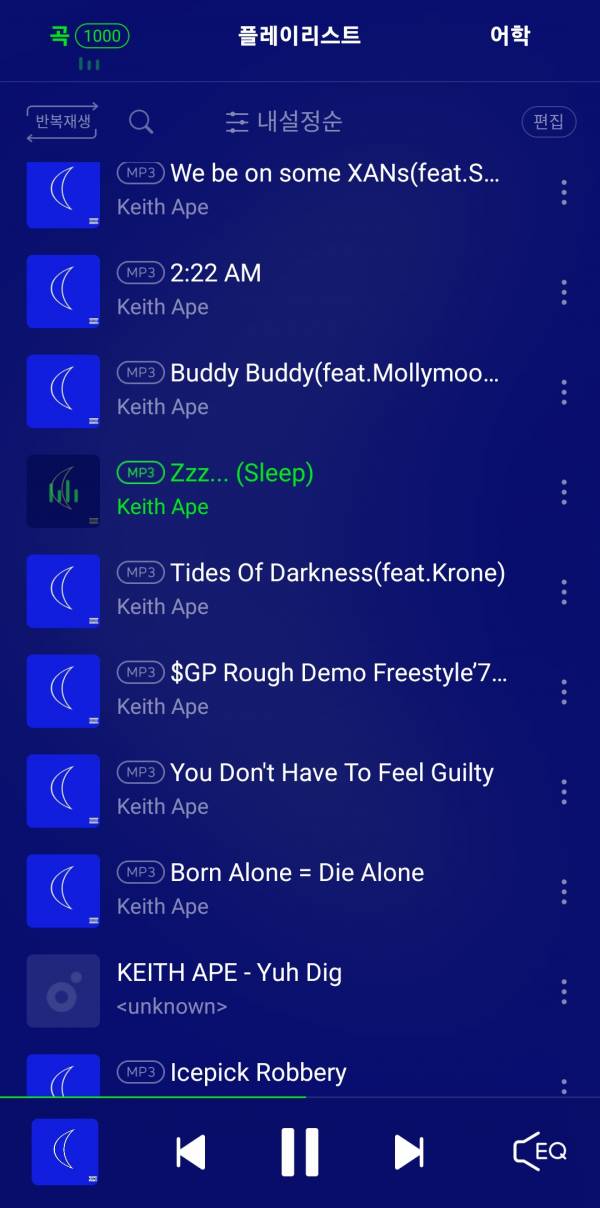Open more options for Zzz... (Sleep)
Screen dimensions: 600x1208
coord(564,492)
